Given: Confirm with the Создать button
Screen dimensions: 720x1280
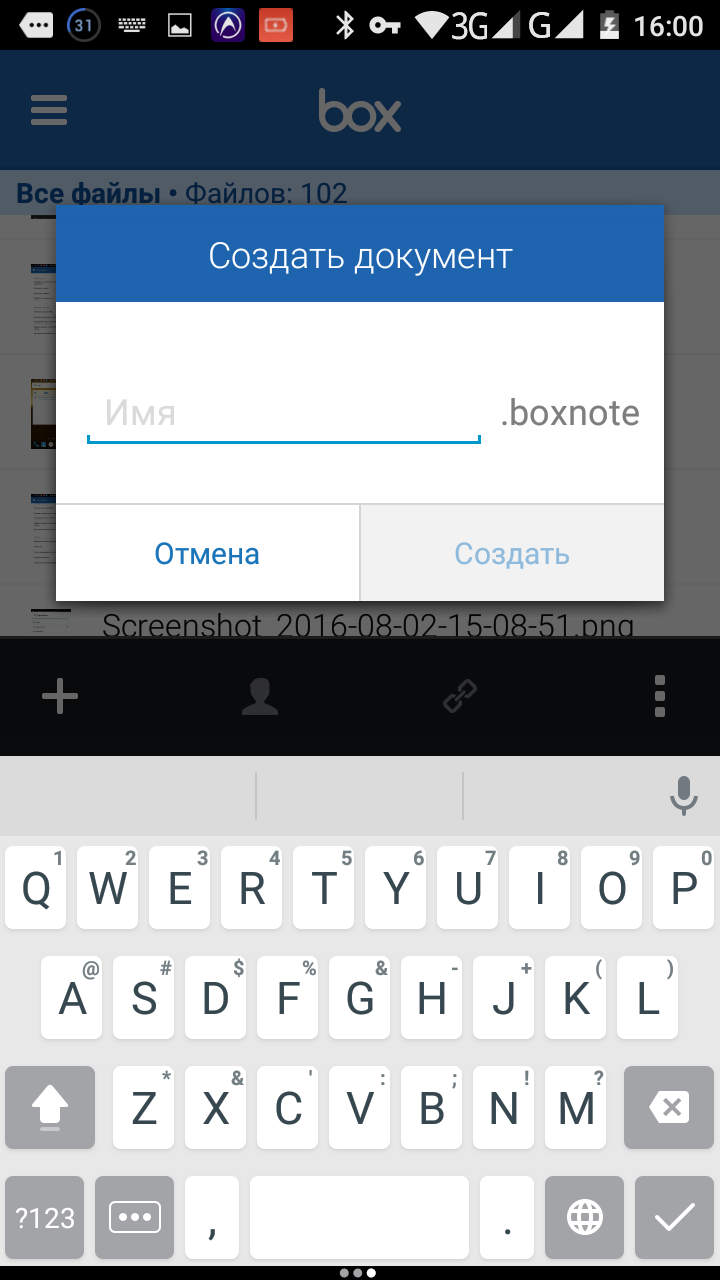Looking at the screenshot, I should (x=512, y=553).
